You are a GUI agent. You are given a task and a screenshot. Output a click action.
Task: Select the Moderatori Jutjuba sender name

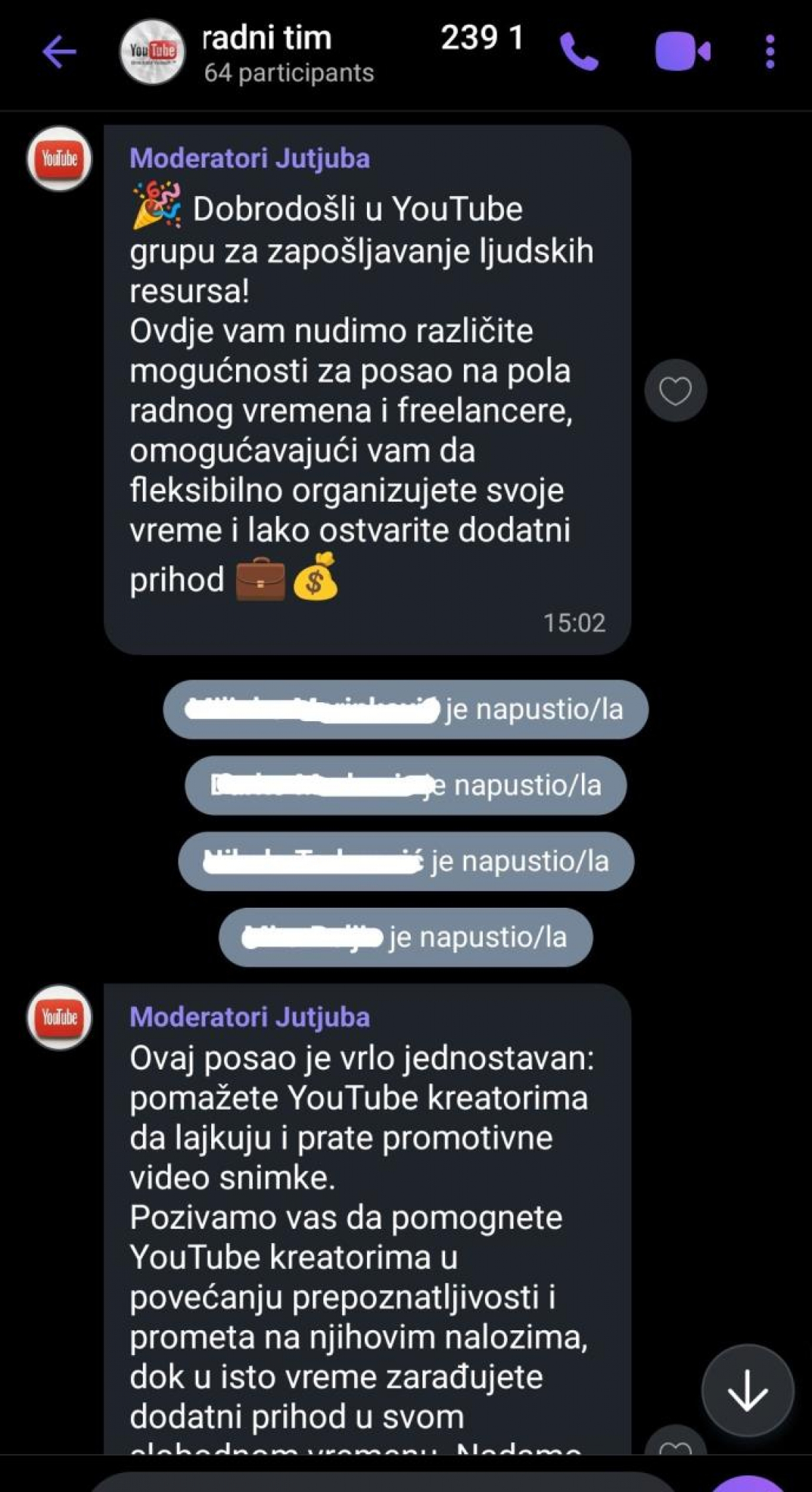(251, 160)
